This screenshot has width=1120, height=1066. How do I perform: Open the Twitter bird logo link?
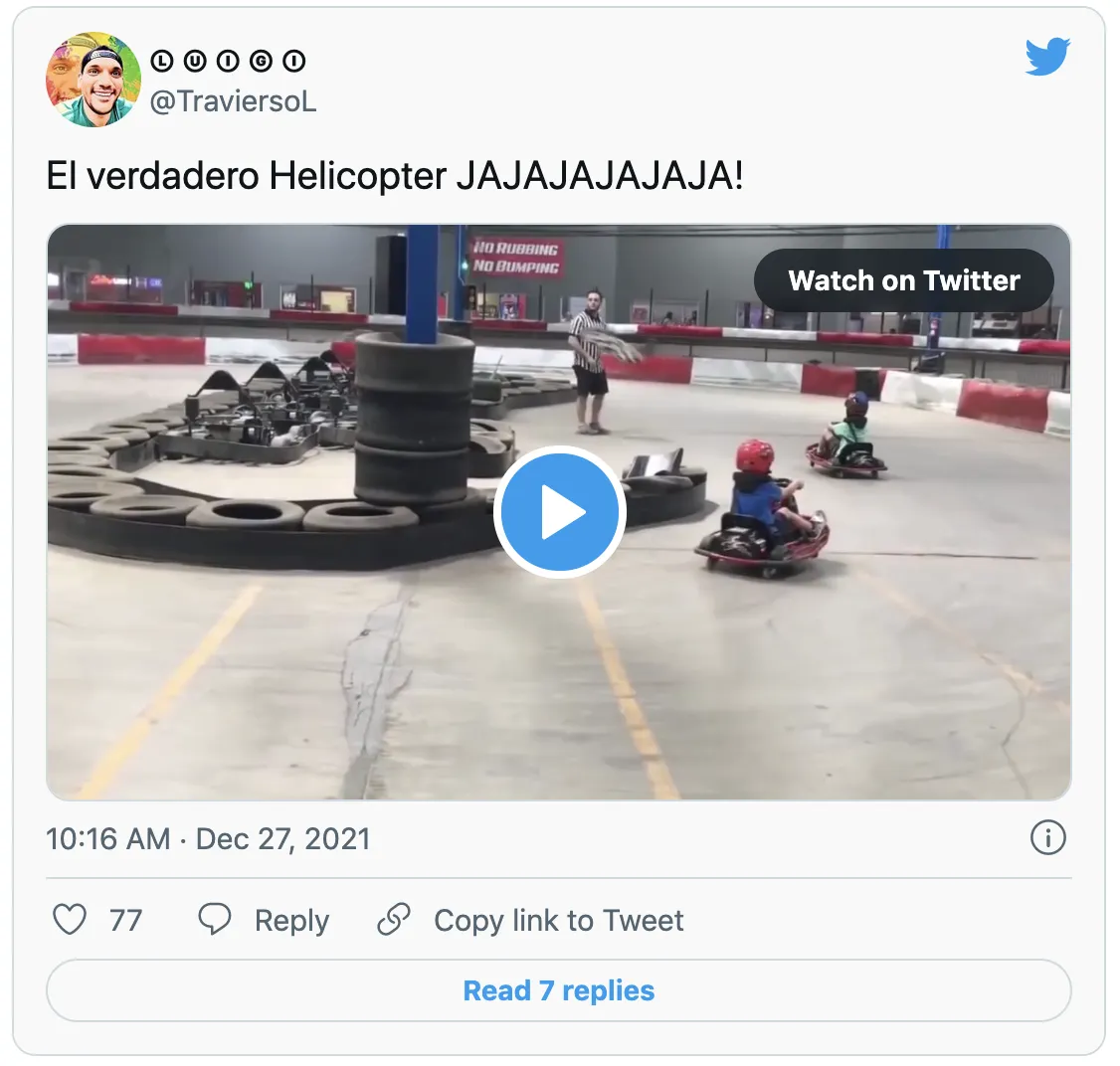(1047, 57)
